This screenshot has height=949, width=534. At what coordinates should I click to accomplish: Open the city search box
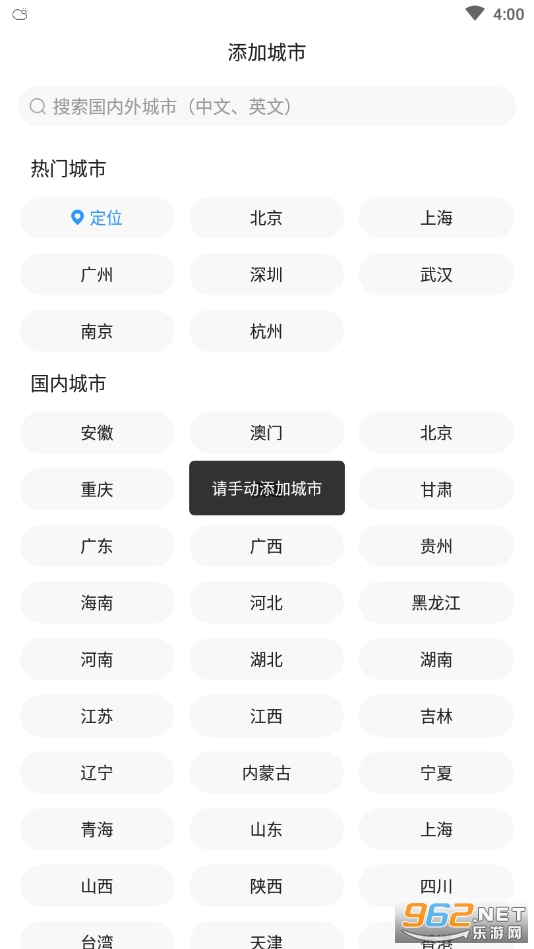267,107
